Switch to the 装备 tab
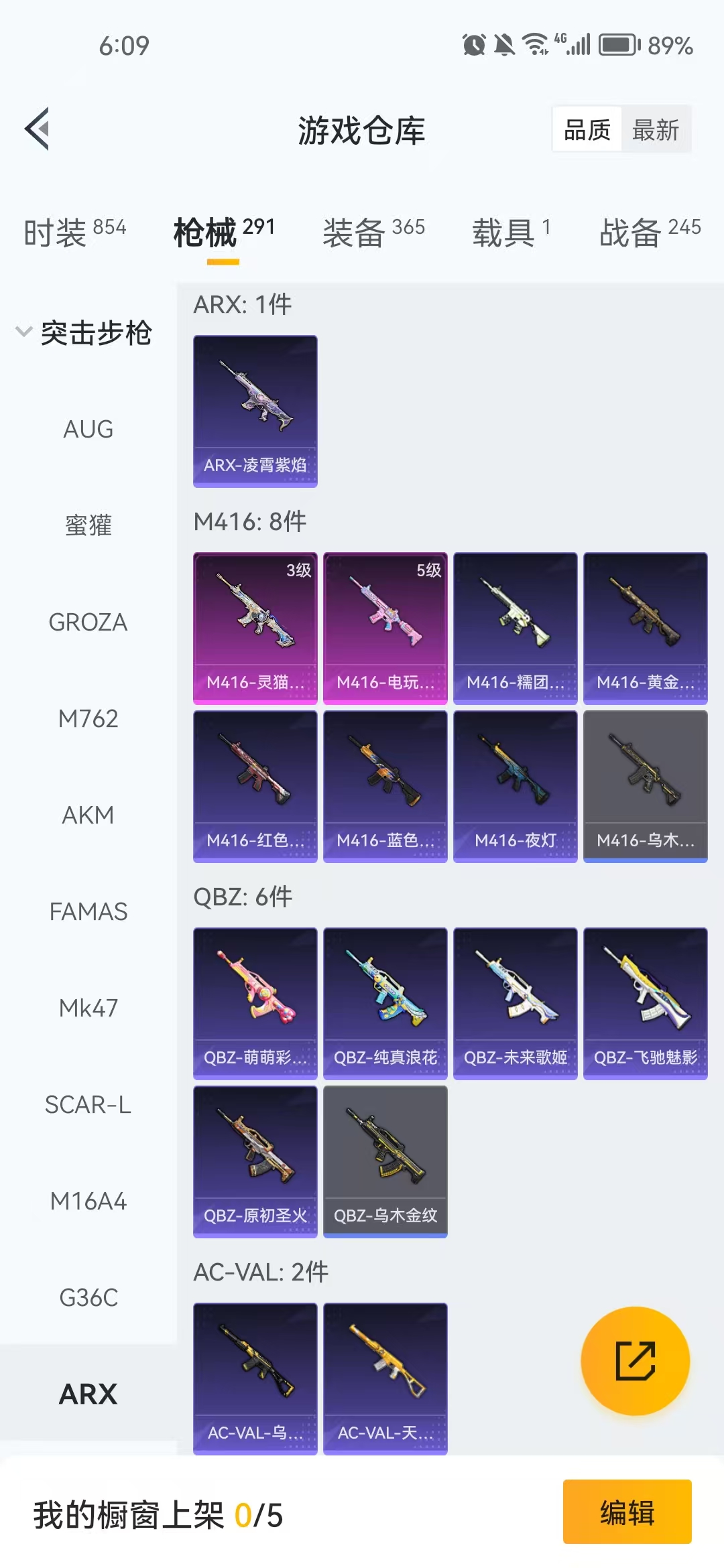Viewport: 724px width, 1568px height. (373, 233)
